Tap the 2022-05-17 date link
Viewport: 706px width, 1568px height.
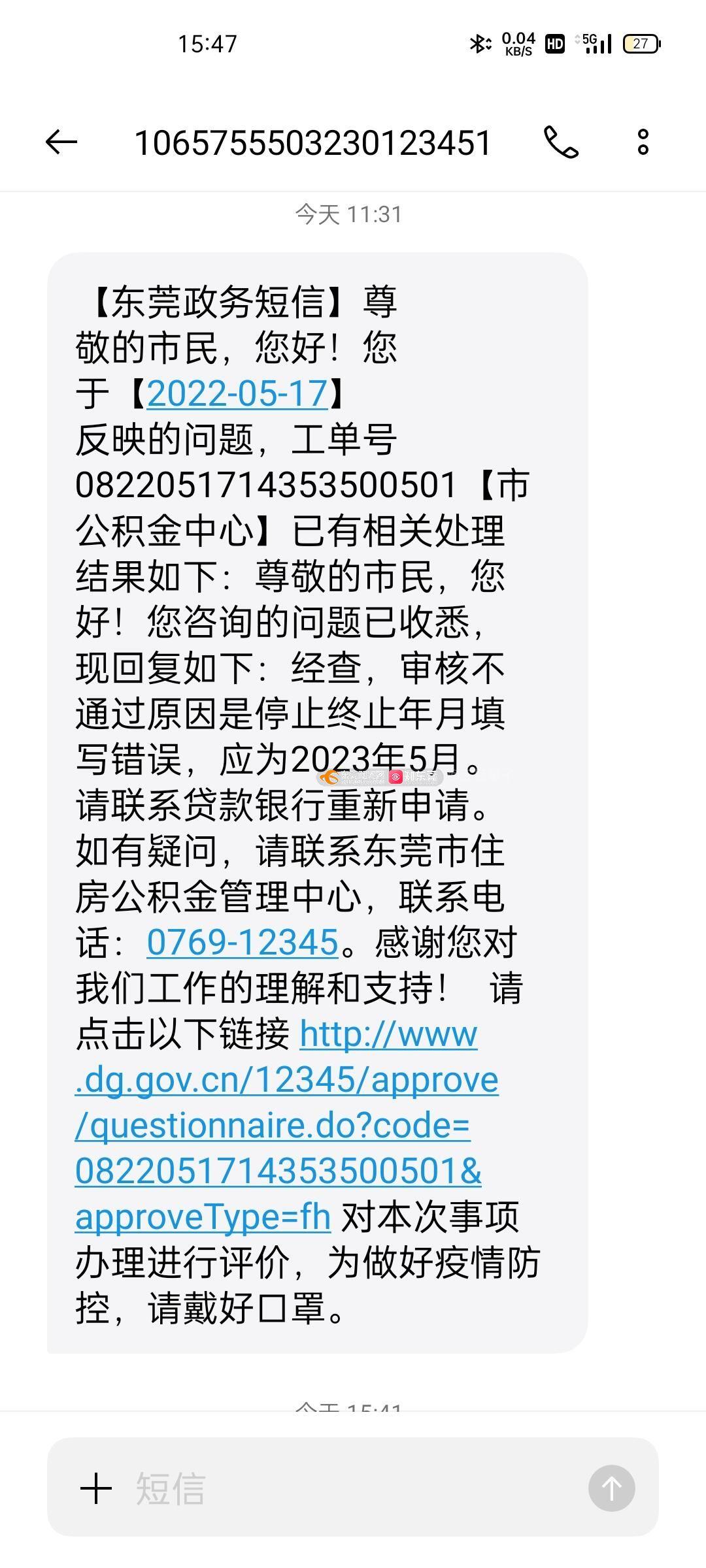click(237, 394)
